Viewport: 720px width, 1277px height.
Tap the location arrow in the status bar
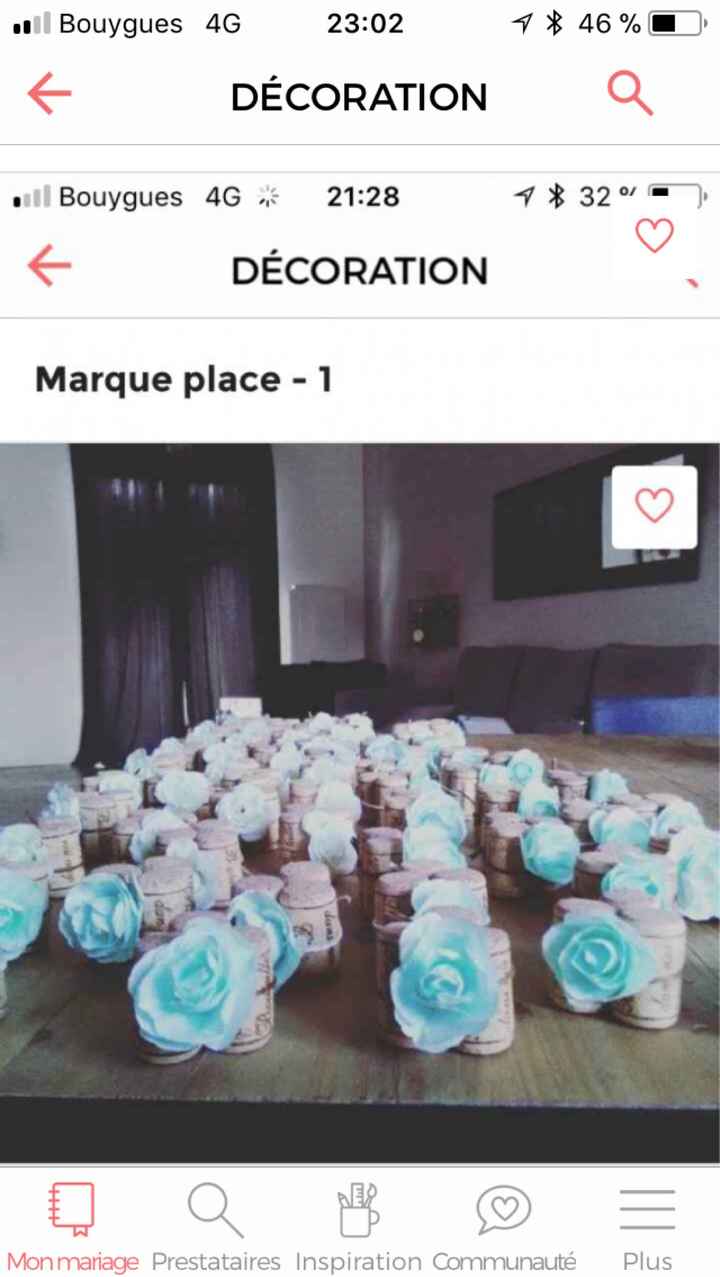519,22
